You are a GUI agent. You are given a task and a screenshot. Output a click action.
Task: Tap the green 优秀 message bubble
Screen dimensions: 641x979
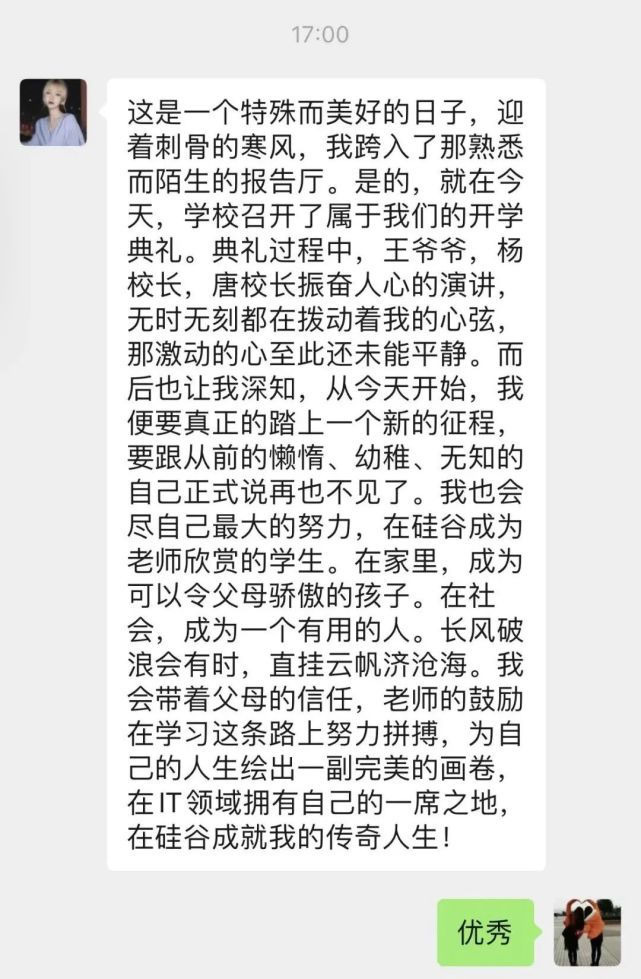(x=486, y=932)
